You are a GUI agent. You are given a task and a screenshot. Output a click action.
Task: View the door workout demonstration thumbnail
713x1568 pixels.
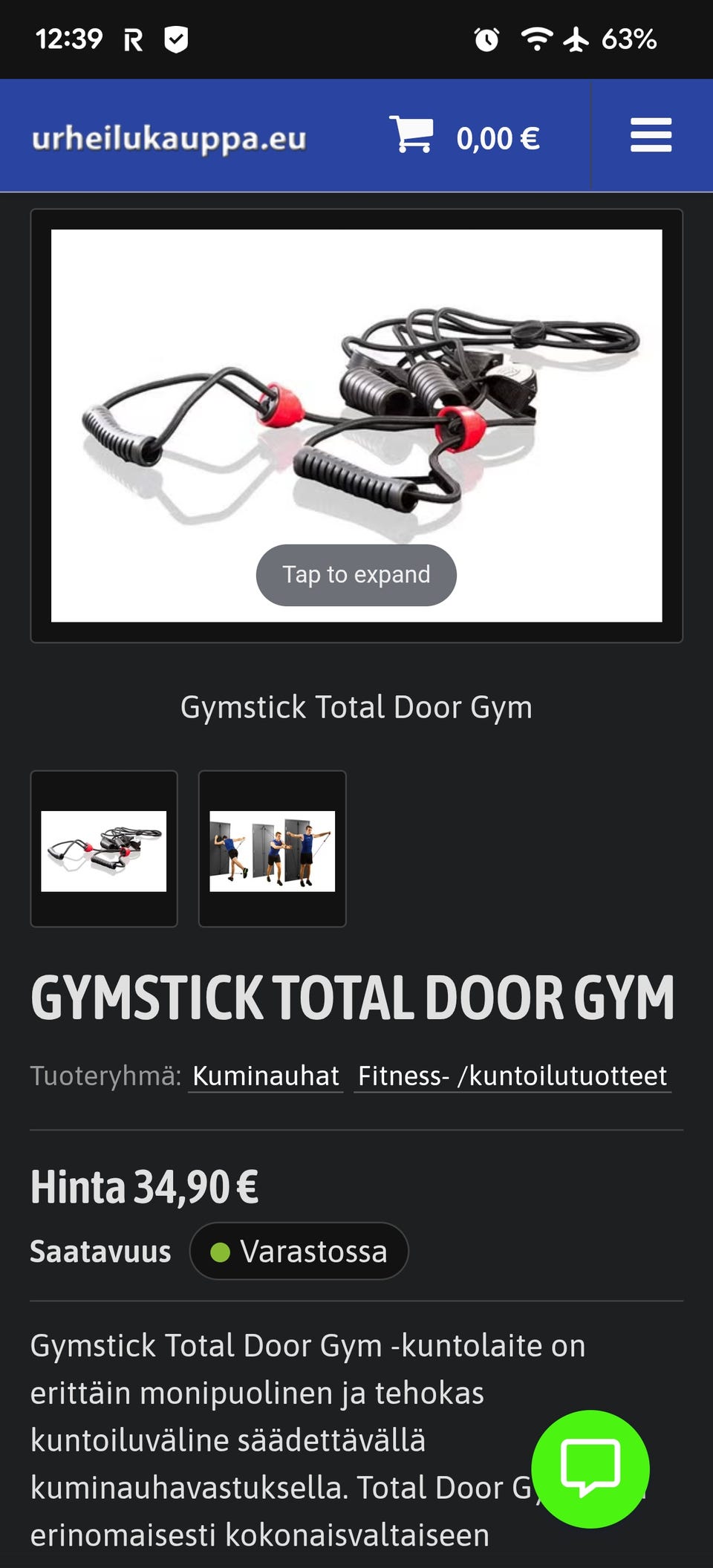(x=272, y=849)
